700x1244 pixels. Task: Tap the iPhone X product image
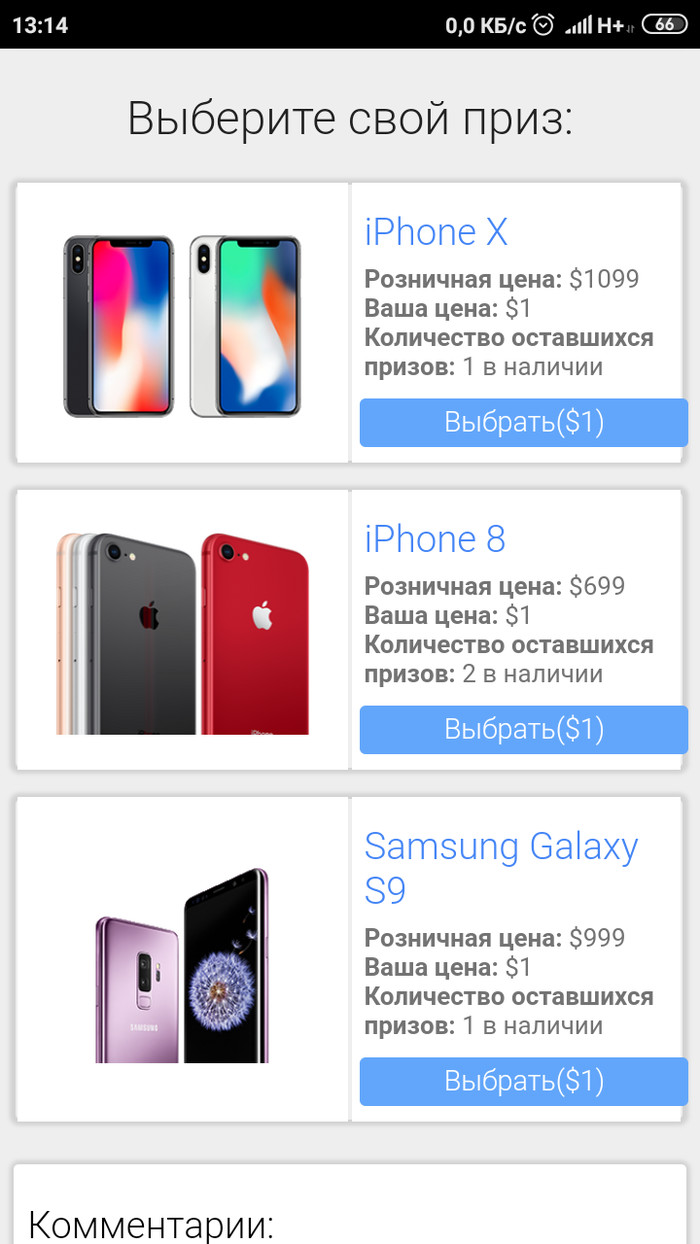click(182, 326)
